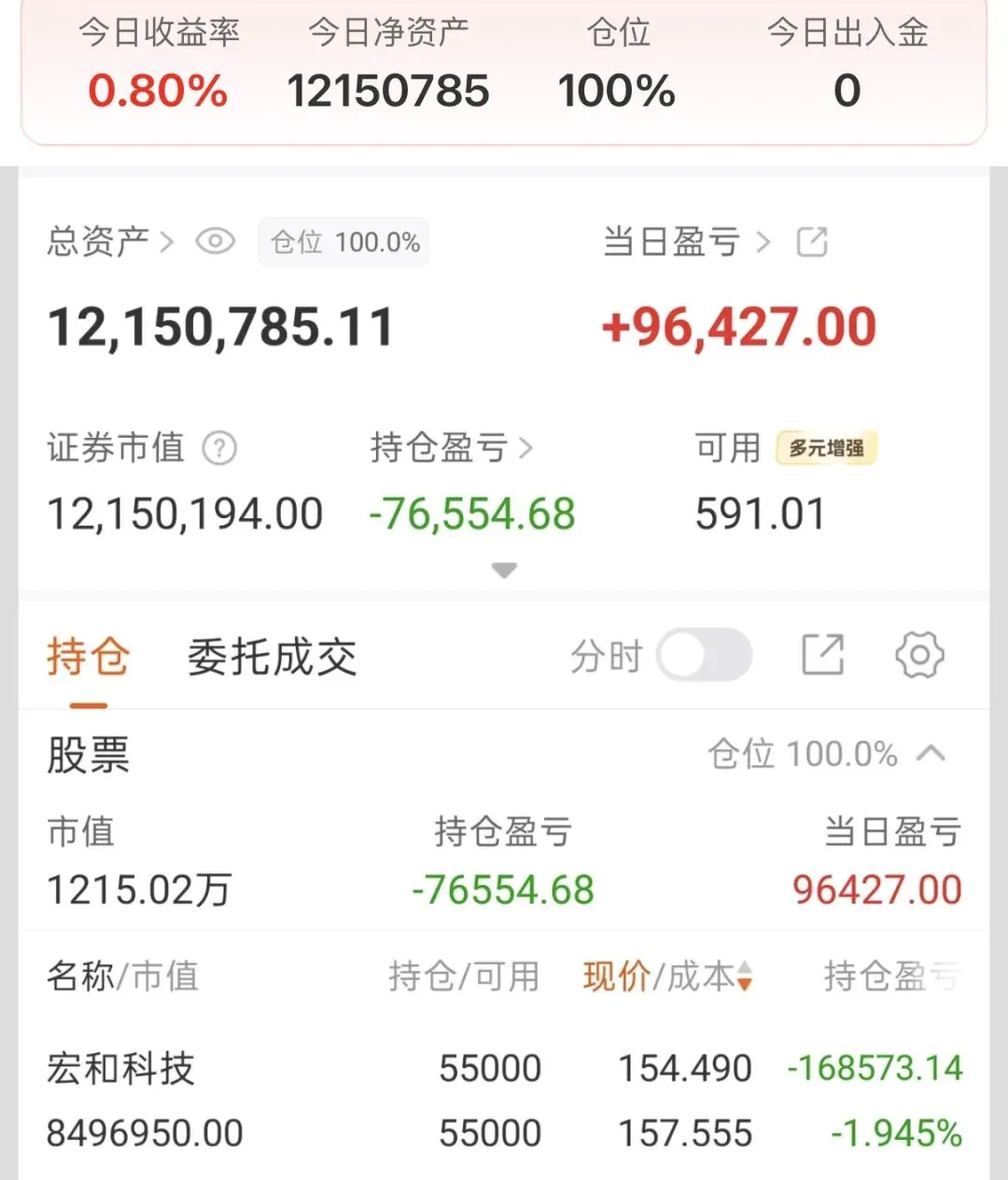1008x1180 pixels.
Task: Expand more account details with down arrow
Action: pos(504,570)
